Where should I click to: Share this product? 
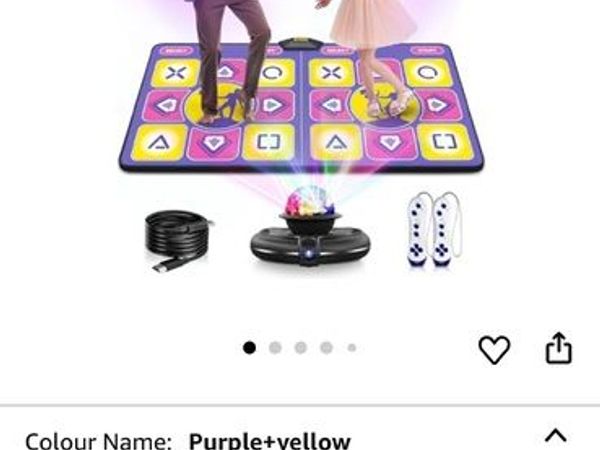coord(558,349)
